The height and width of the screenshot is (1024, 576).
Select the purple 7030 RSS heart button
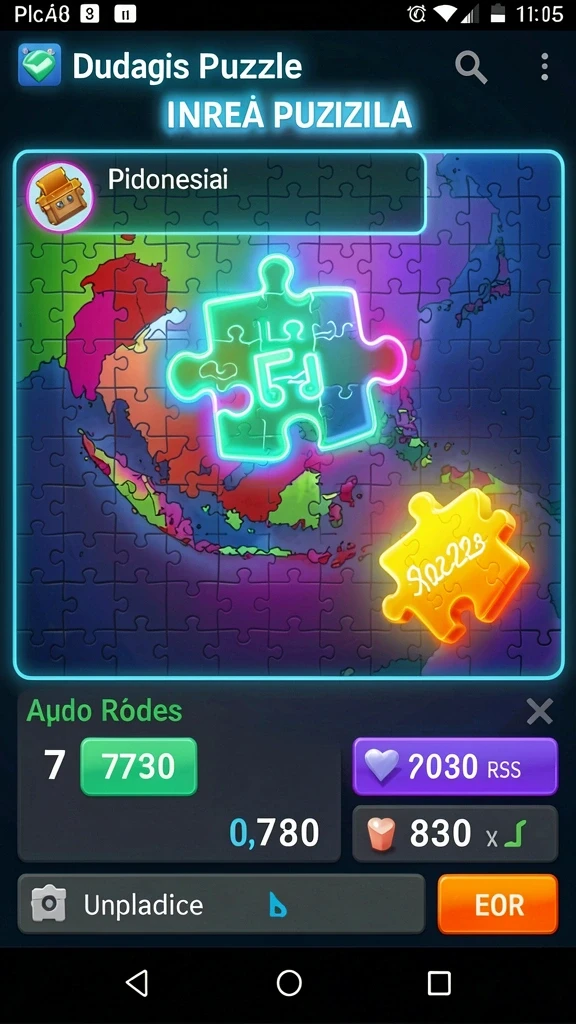coord(455,766)
